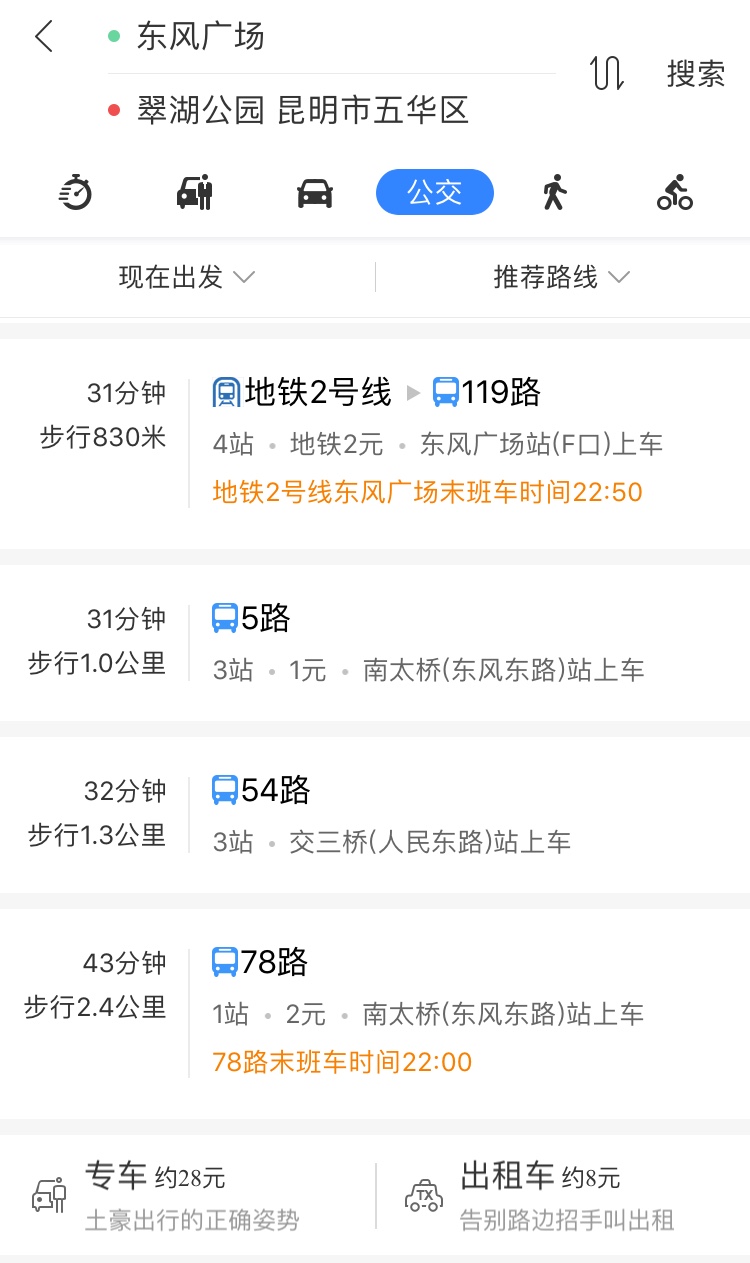Book a 专车 for about 28元
The width and height of the screenshot is (750, 1263).
188,1196
